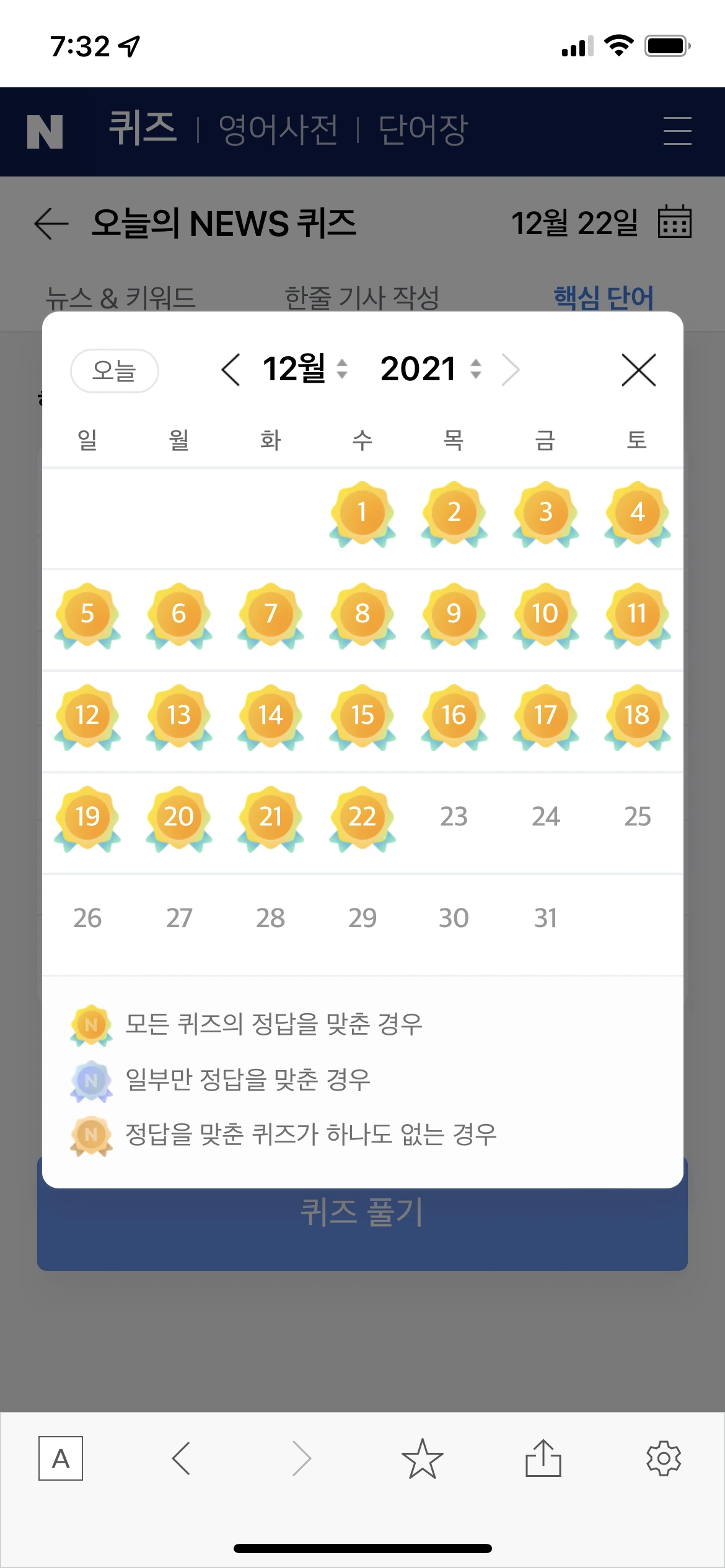Pick December 17 in the calendar
The width and height of the screenshot is (725, 1568).
[x=545, y=716]
